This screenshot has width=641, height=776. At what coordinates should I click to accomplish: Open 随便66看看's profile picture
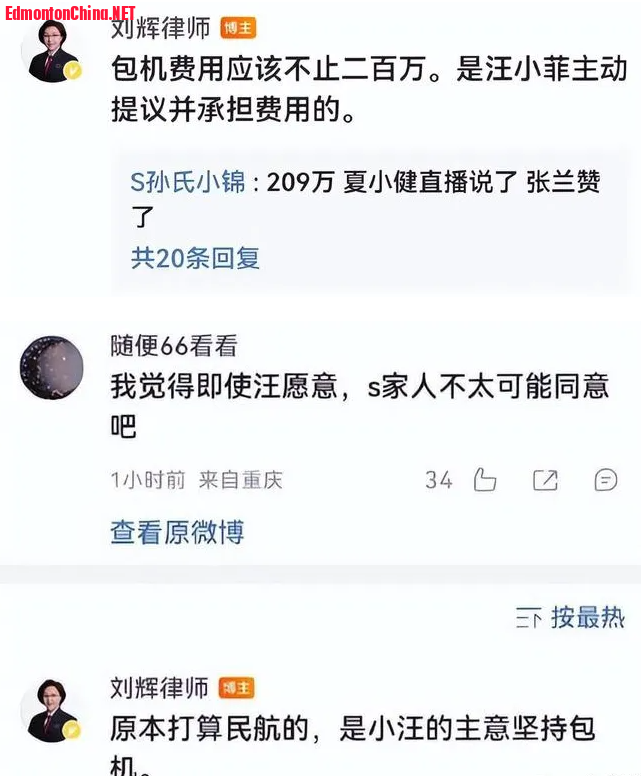52,367
